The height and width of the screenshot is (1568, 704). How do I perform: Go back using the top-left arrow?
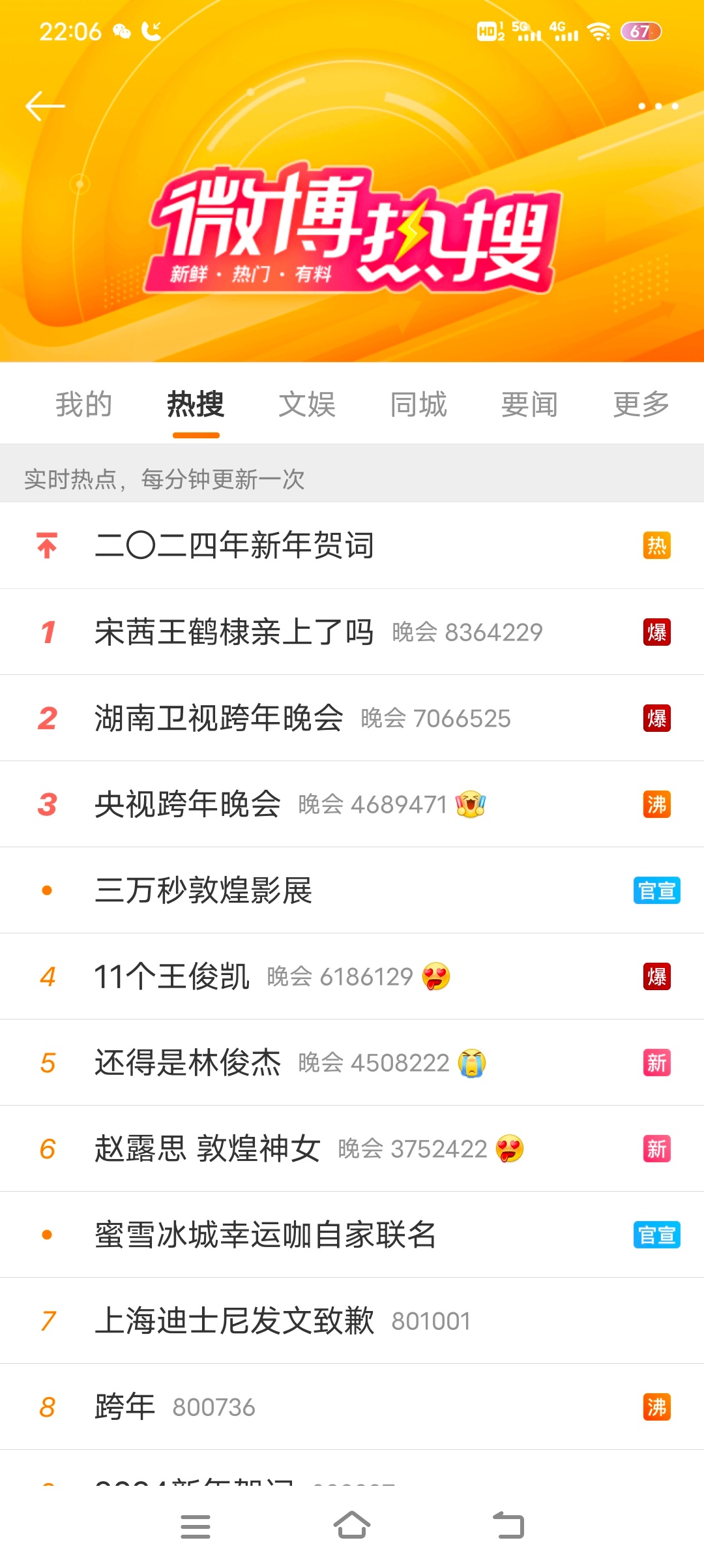(x=45, y=106)
